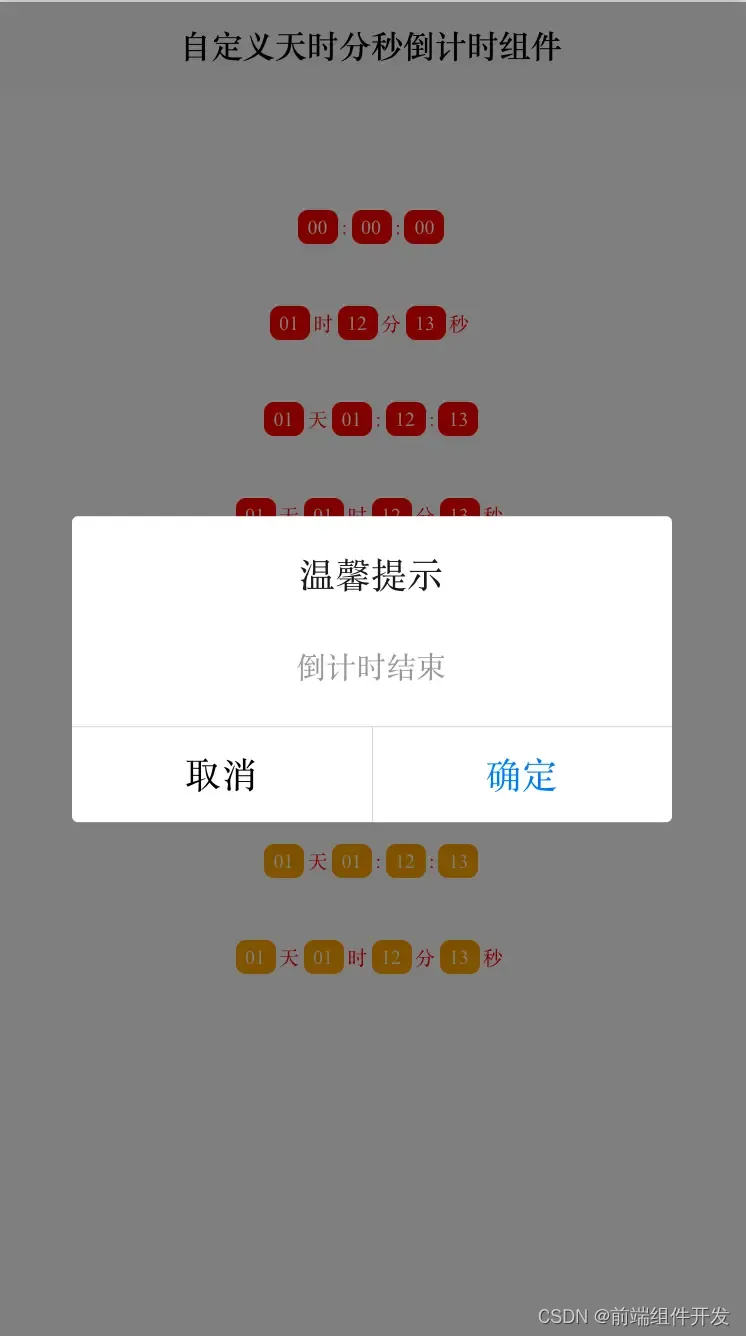Viewport: 746px width, 1336px height.
Task: Select the last 00 seconds box
Action: click(423, 227)
